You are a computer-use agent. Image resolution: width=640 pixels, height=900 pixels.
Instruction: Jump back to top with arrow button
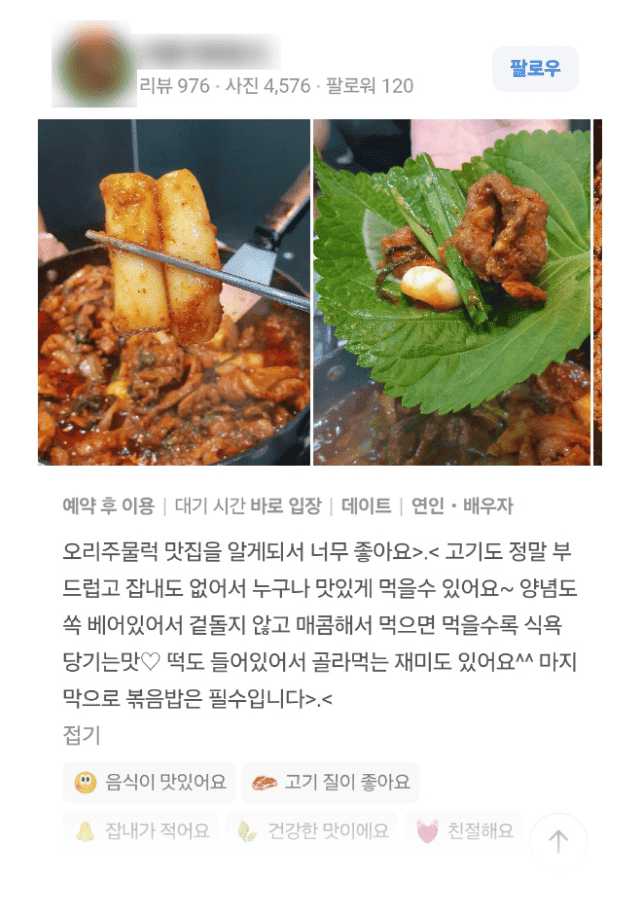click(558, 841)
